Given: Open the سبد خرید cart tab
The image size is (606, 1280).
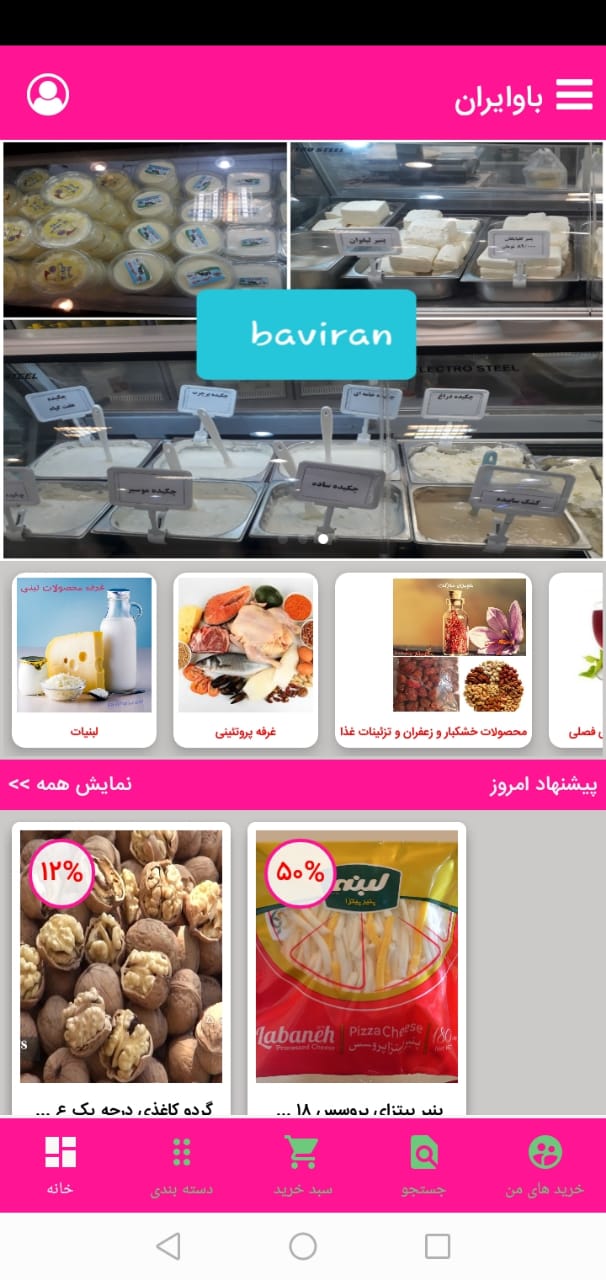Looking at the screenshot, I should 301,1165.
